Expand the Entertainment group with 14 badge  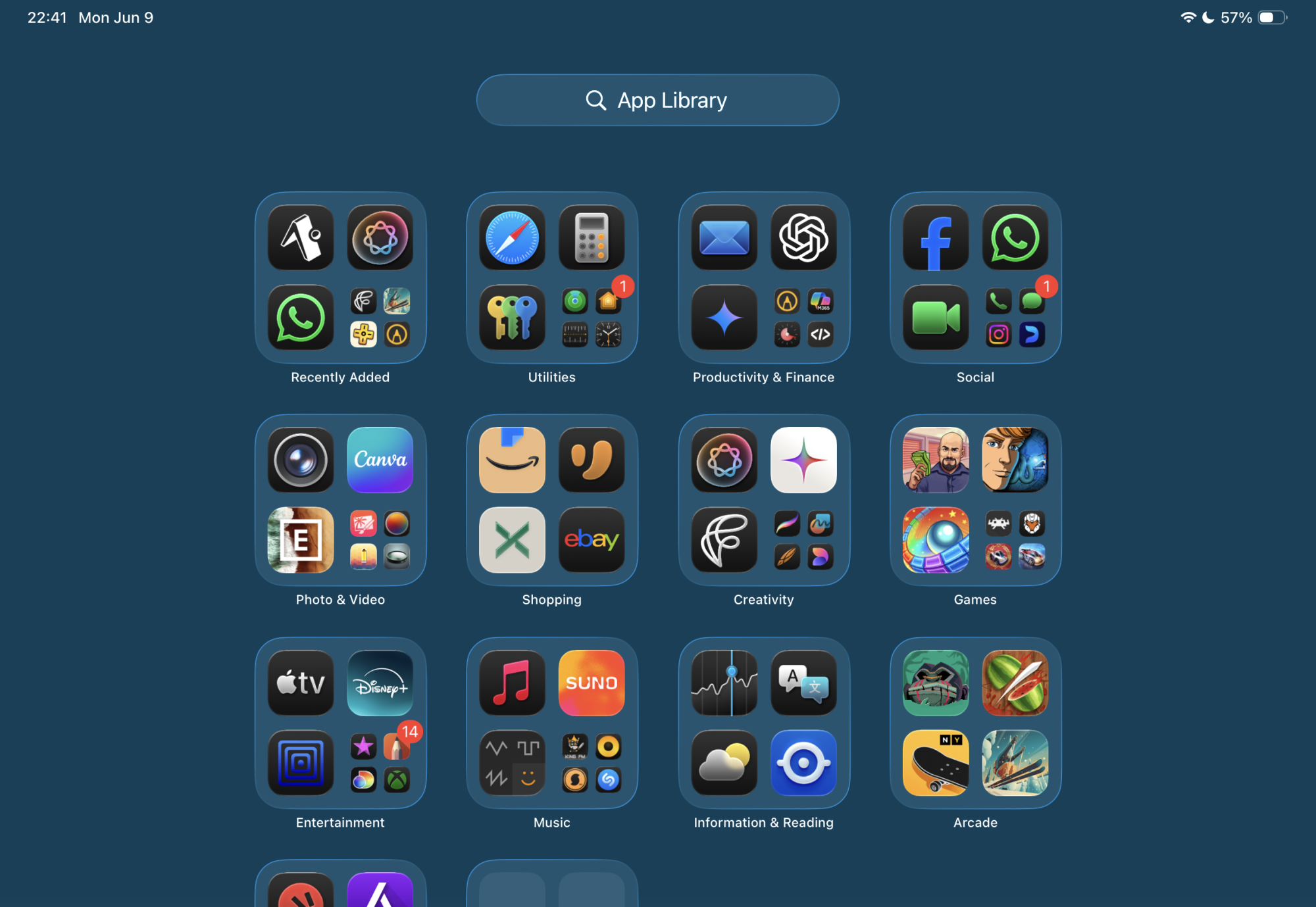pyautogui.click(x=380, y=762)
